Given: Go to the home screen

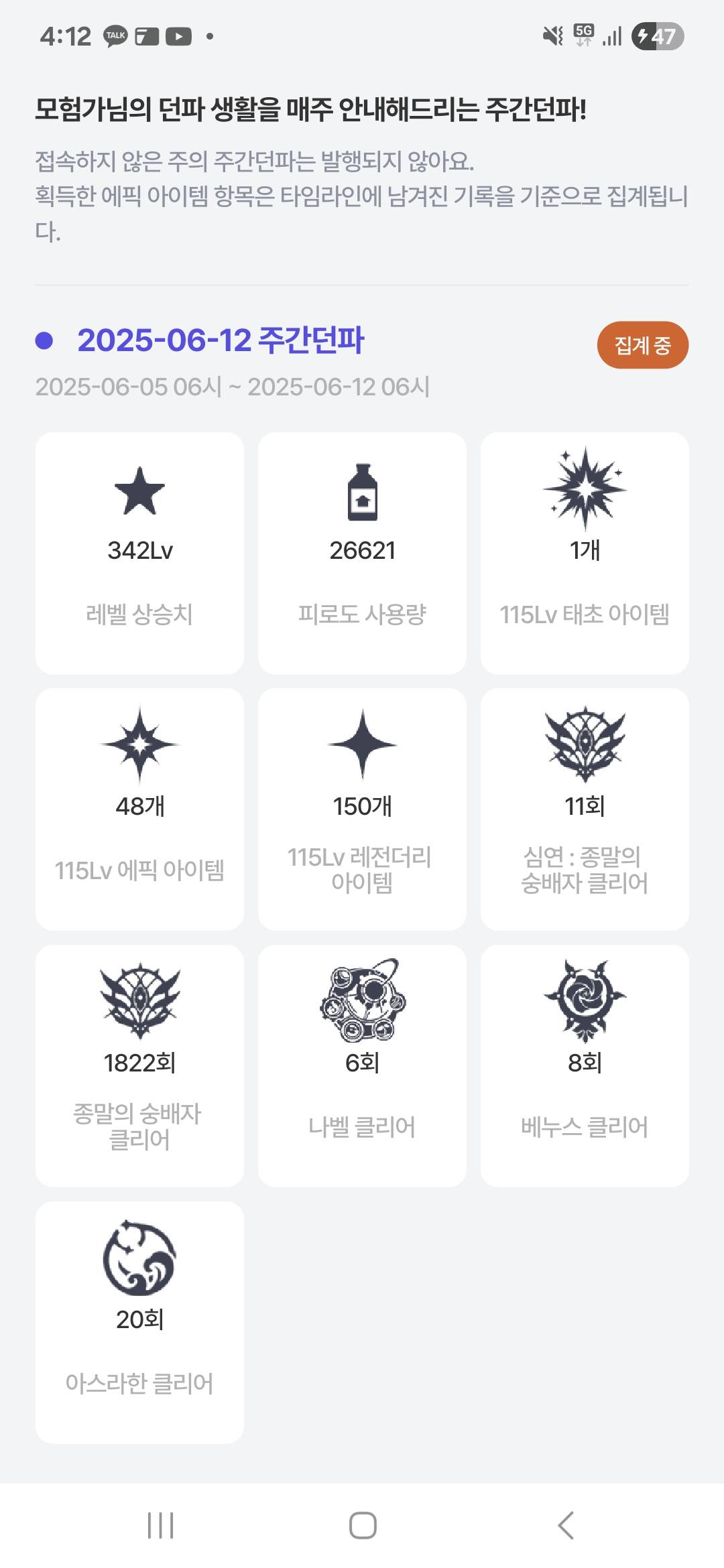Looking at the screenshot, I should [x=362, y=1525].
